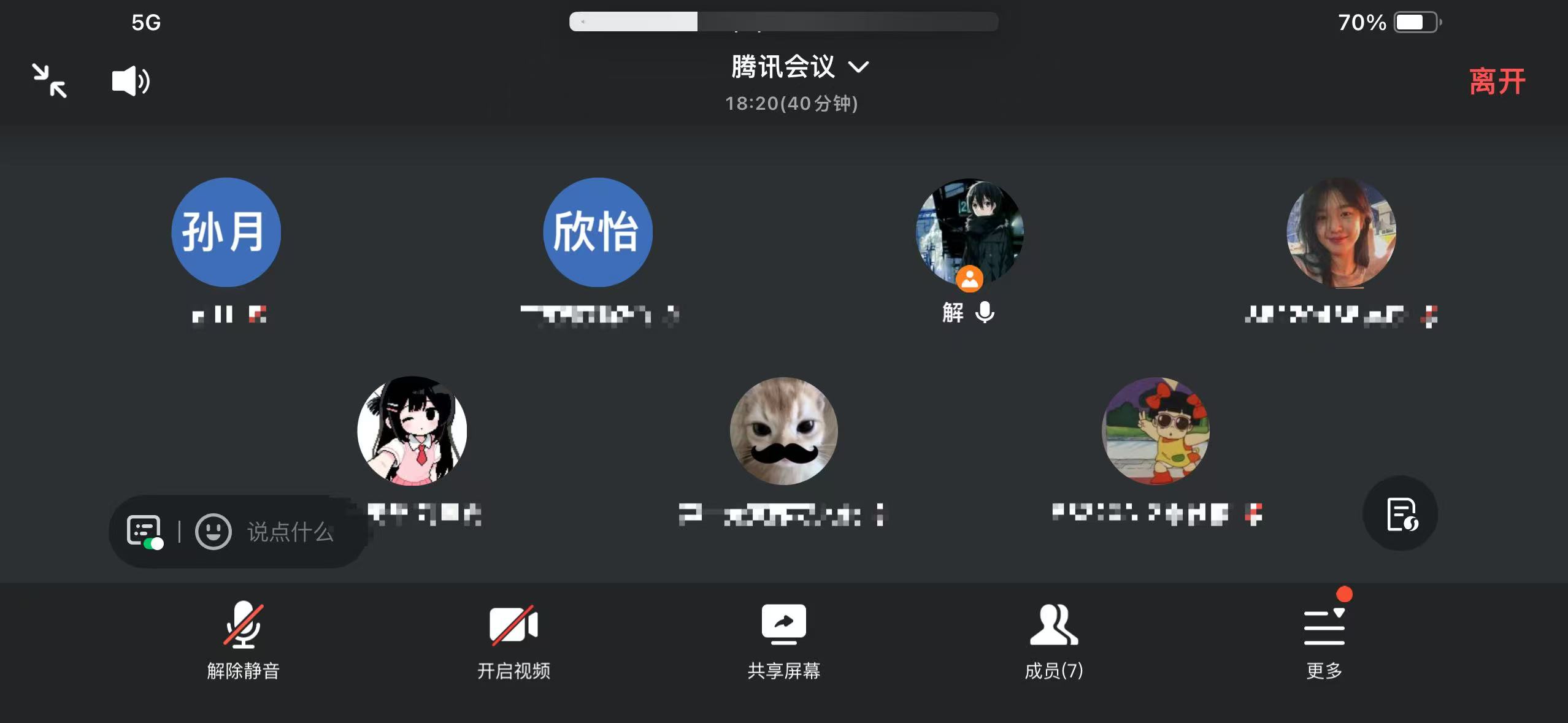Open the meeting notes floating button
This screenshot has height=723, width=1568.
(x=1400, y=513)
